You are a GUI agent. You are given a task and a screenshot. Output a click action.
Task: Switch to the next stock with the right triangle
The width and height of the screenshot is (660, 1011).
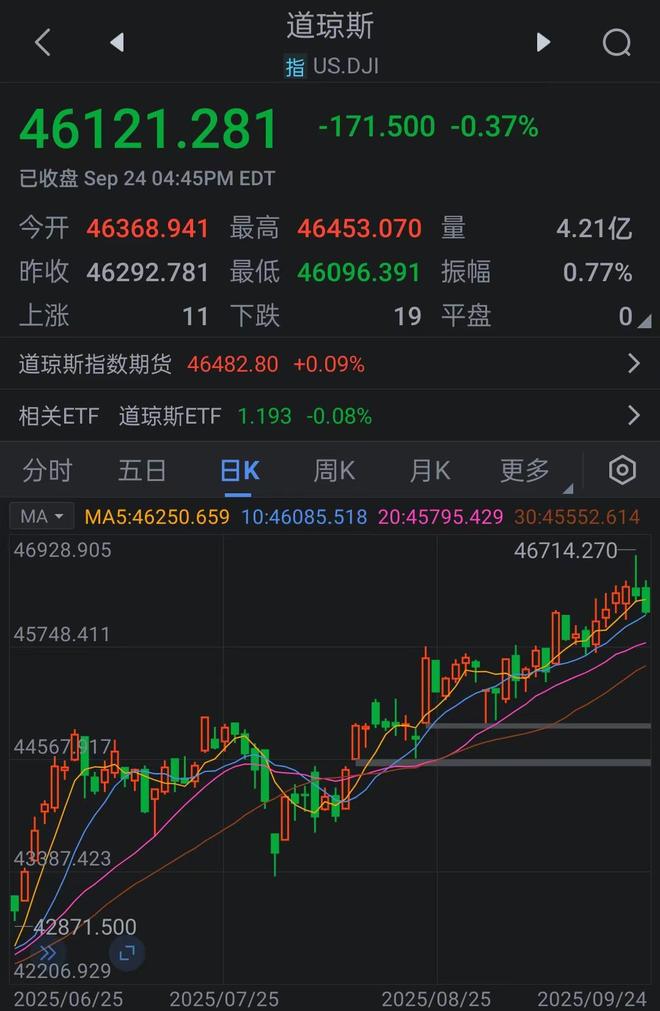click(543, 42)
